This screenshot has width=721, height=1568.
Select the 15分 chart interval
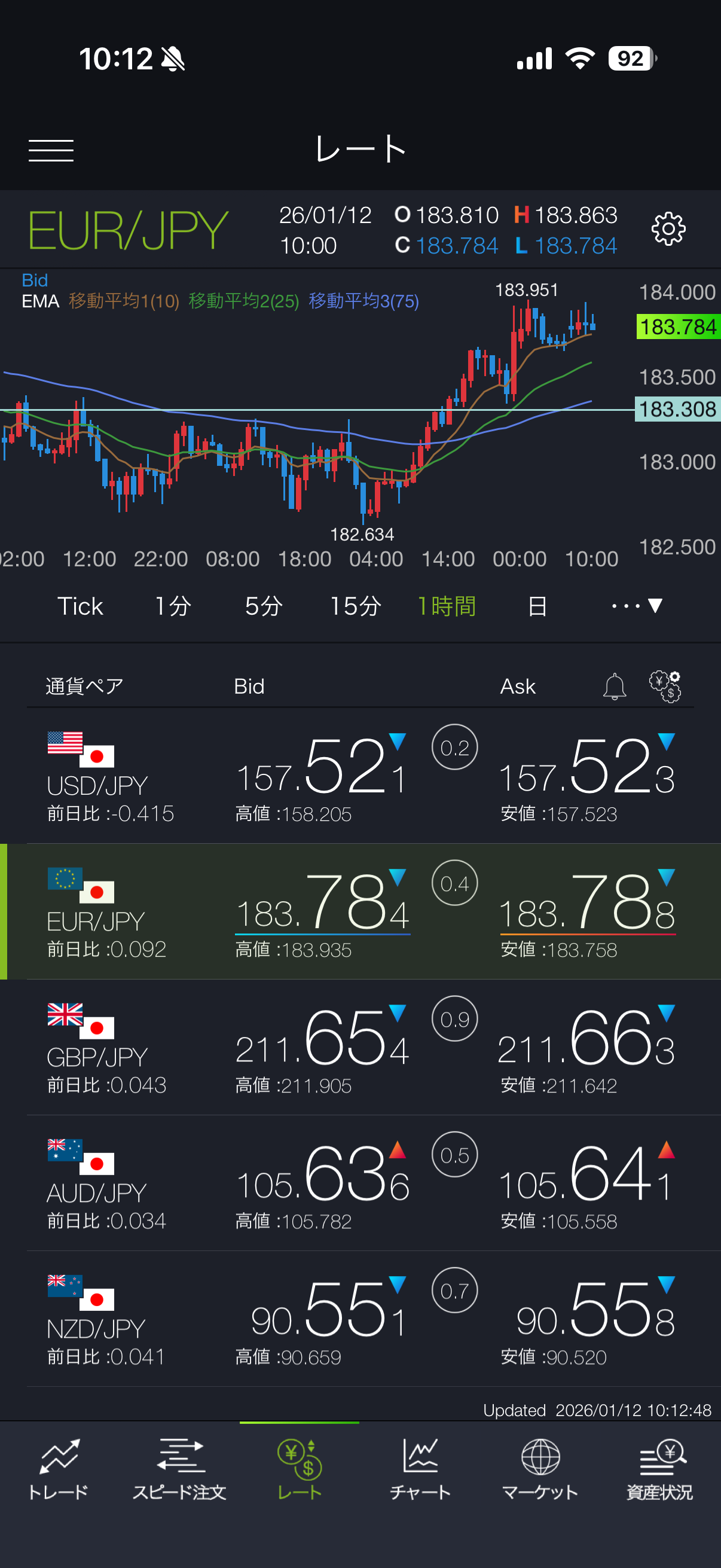point(355,606)
